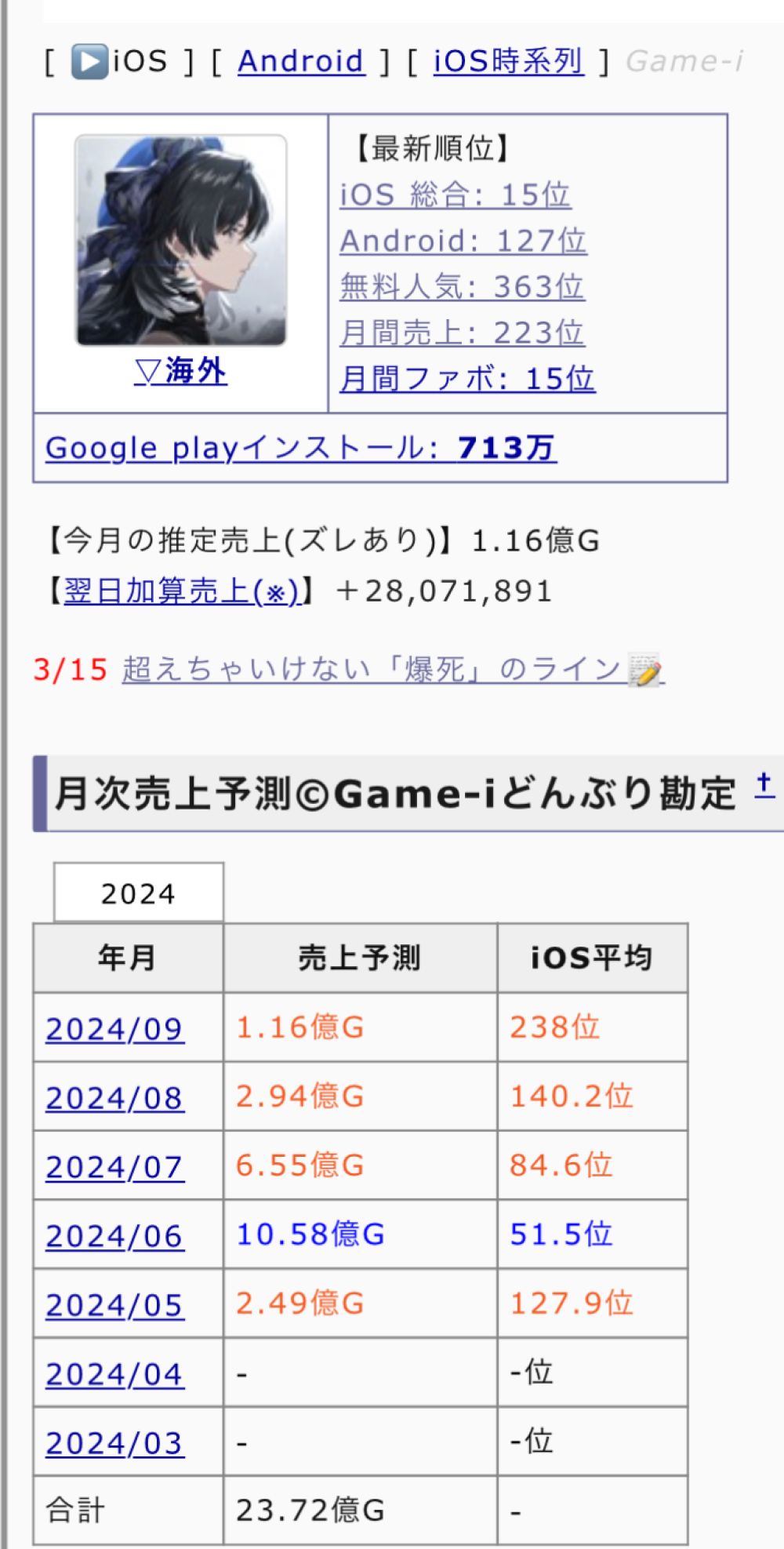Viewport: 784px width, 1549px height.
Task: Open 月間ファボ: 15位 link
Action: pos(467,380)
